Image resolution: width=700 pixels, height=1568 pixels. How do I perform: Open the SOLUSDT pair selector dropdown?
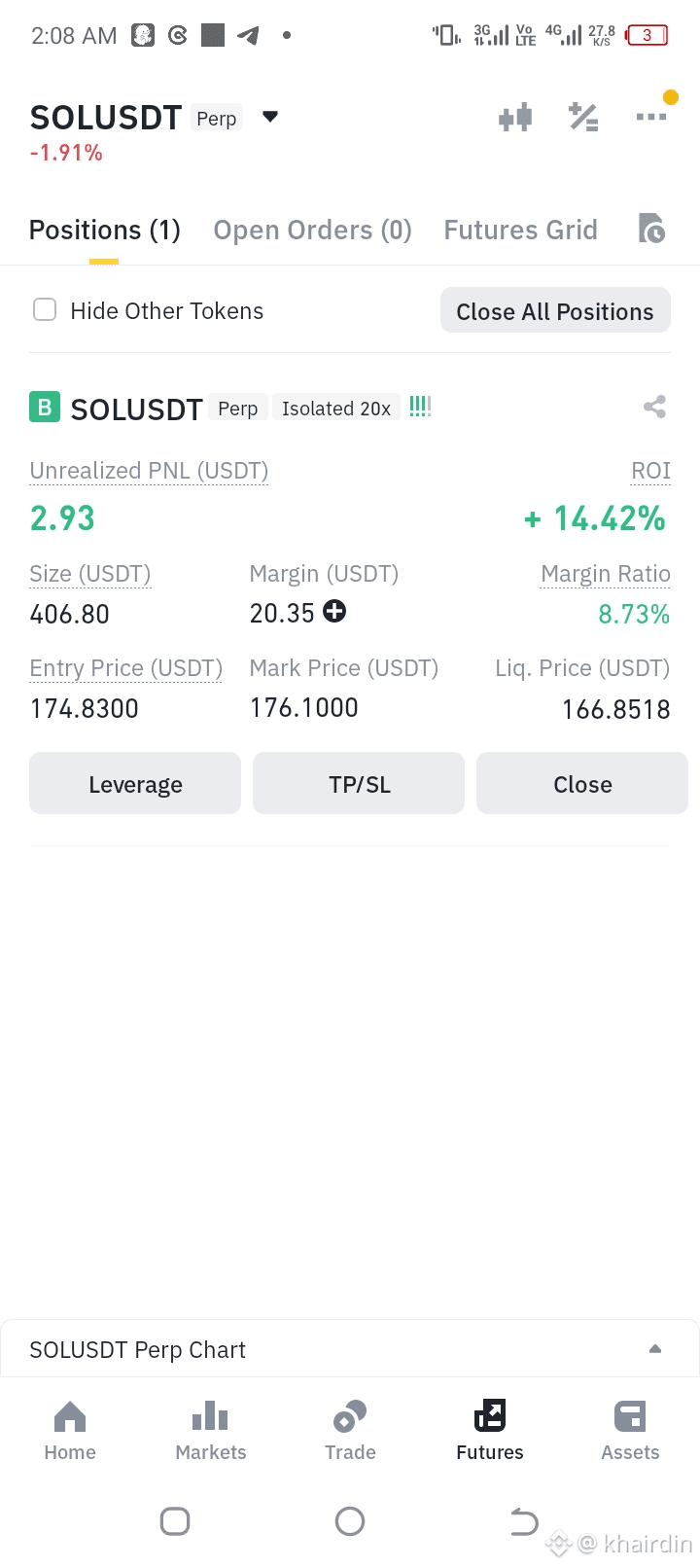point(270,118)
